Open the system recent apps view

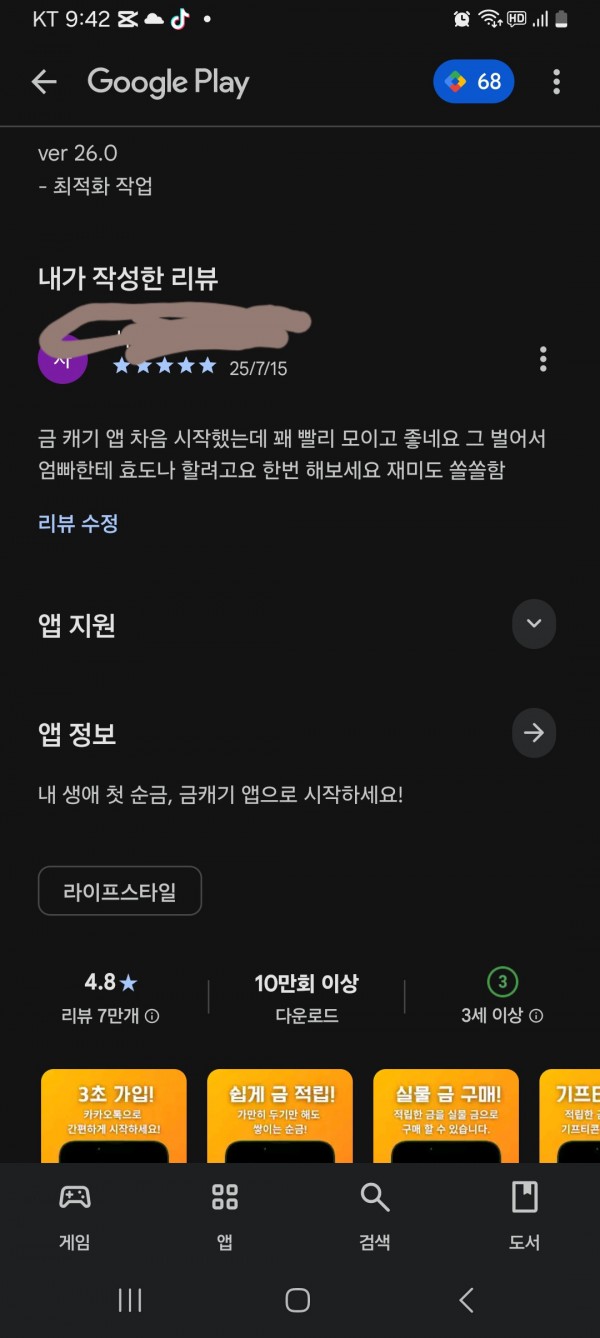point(130,1300)
